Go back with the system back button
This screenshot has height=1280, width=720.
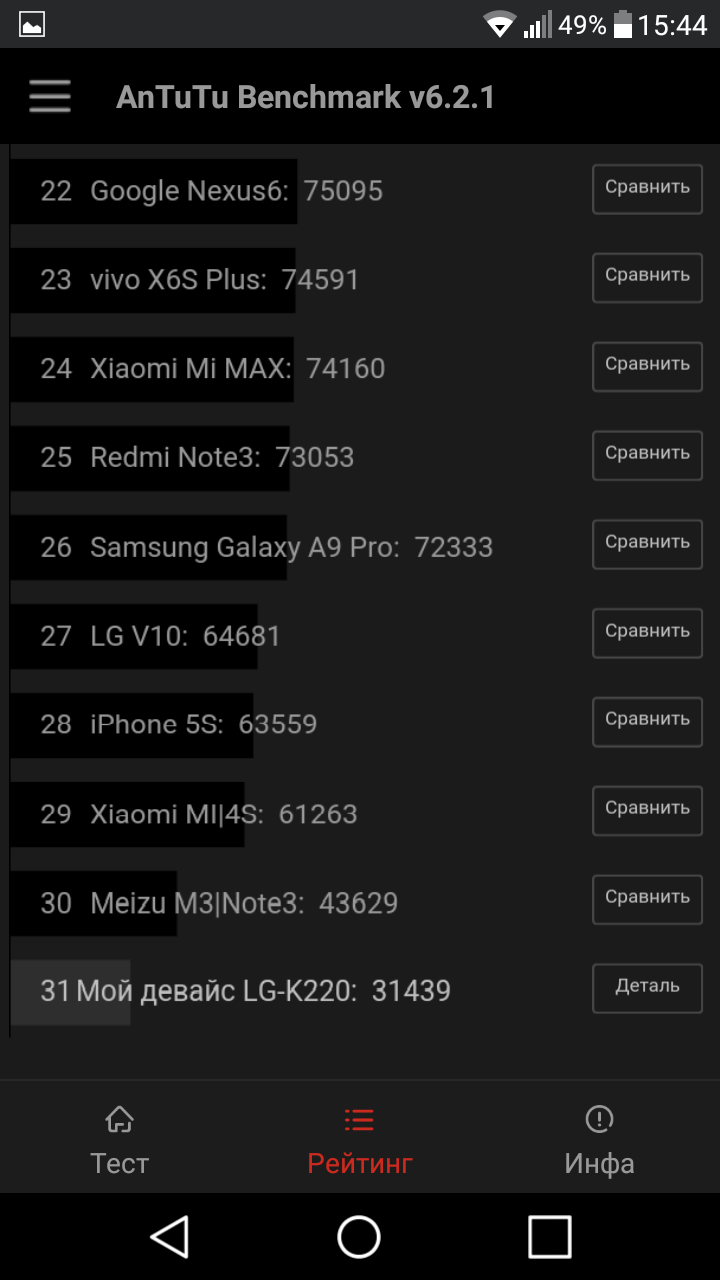tap(170, 1236)
